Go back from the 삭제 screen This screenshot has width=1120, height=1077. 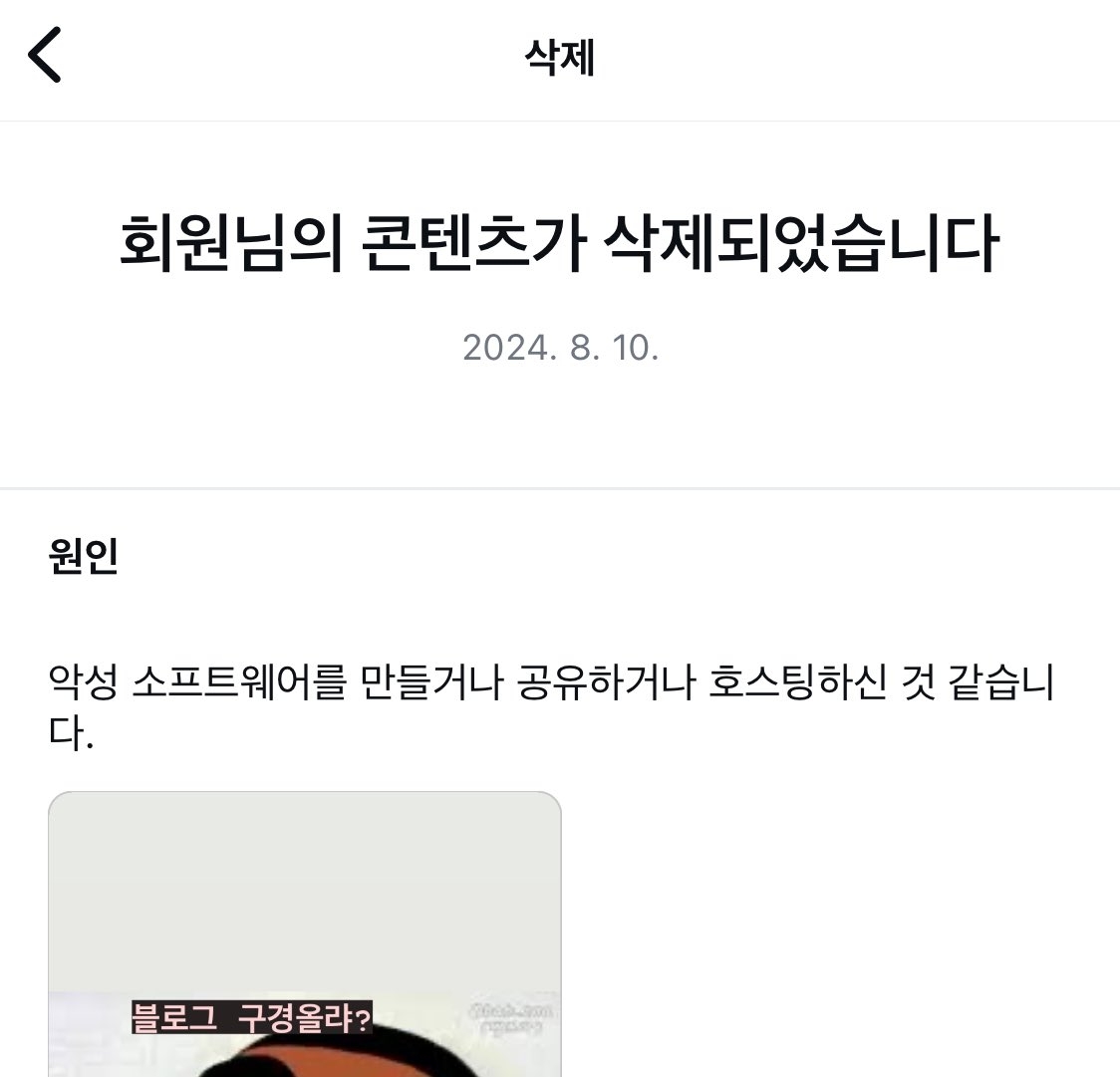[46, 56]
